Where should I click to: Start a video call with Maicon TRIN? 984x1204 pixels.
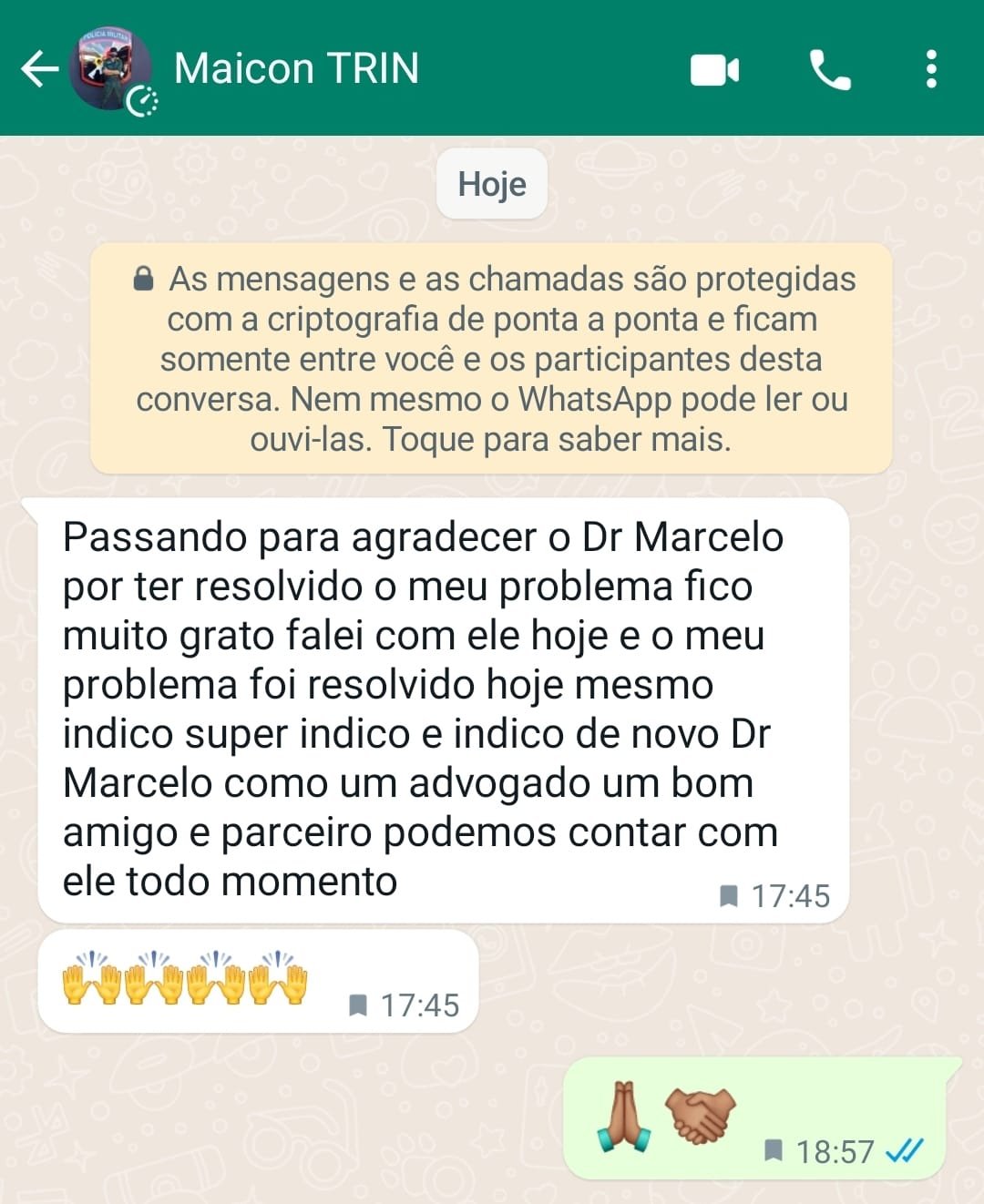tap(714, 70)
